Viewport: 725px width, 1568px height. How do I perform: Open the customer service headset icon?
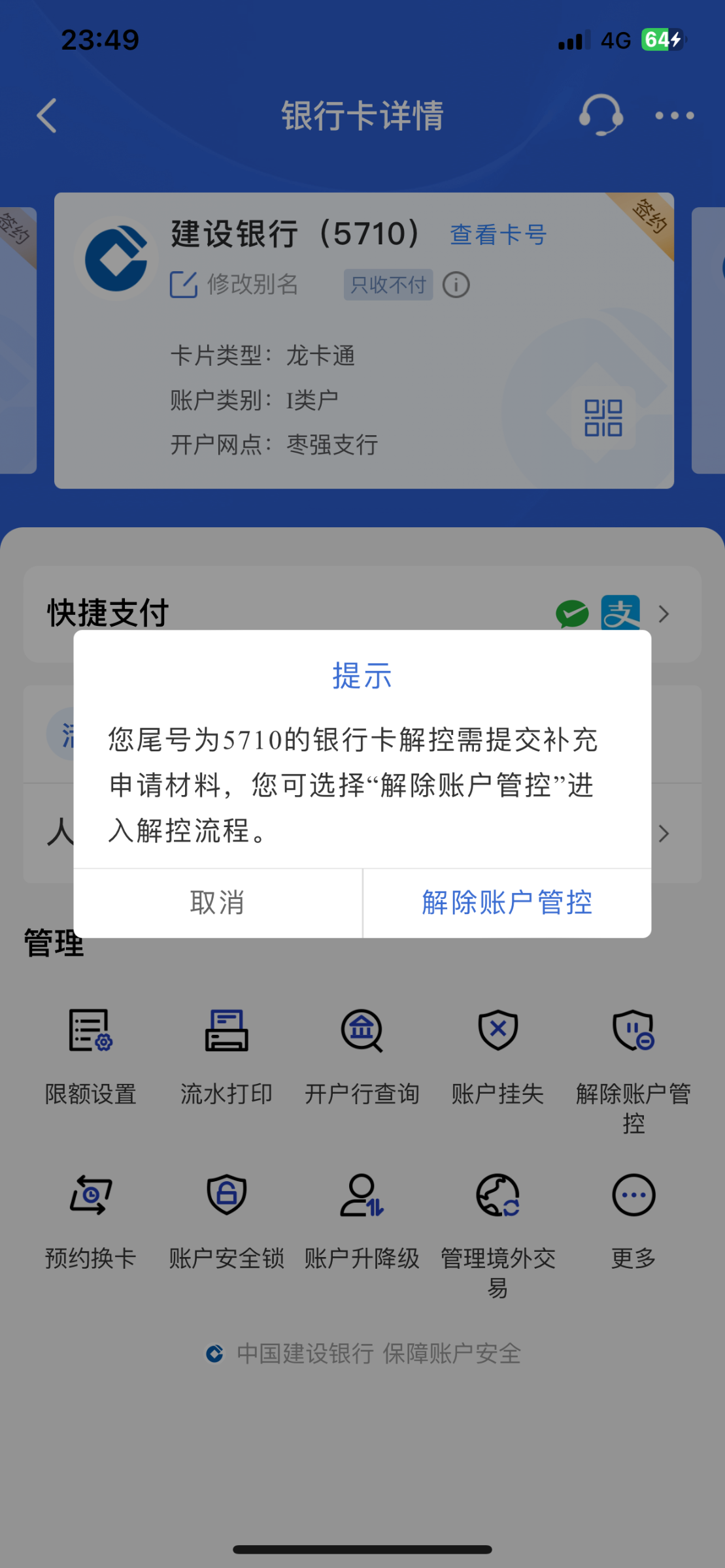(x=600, y=115)
